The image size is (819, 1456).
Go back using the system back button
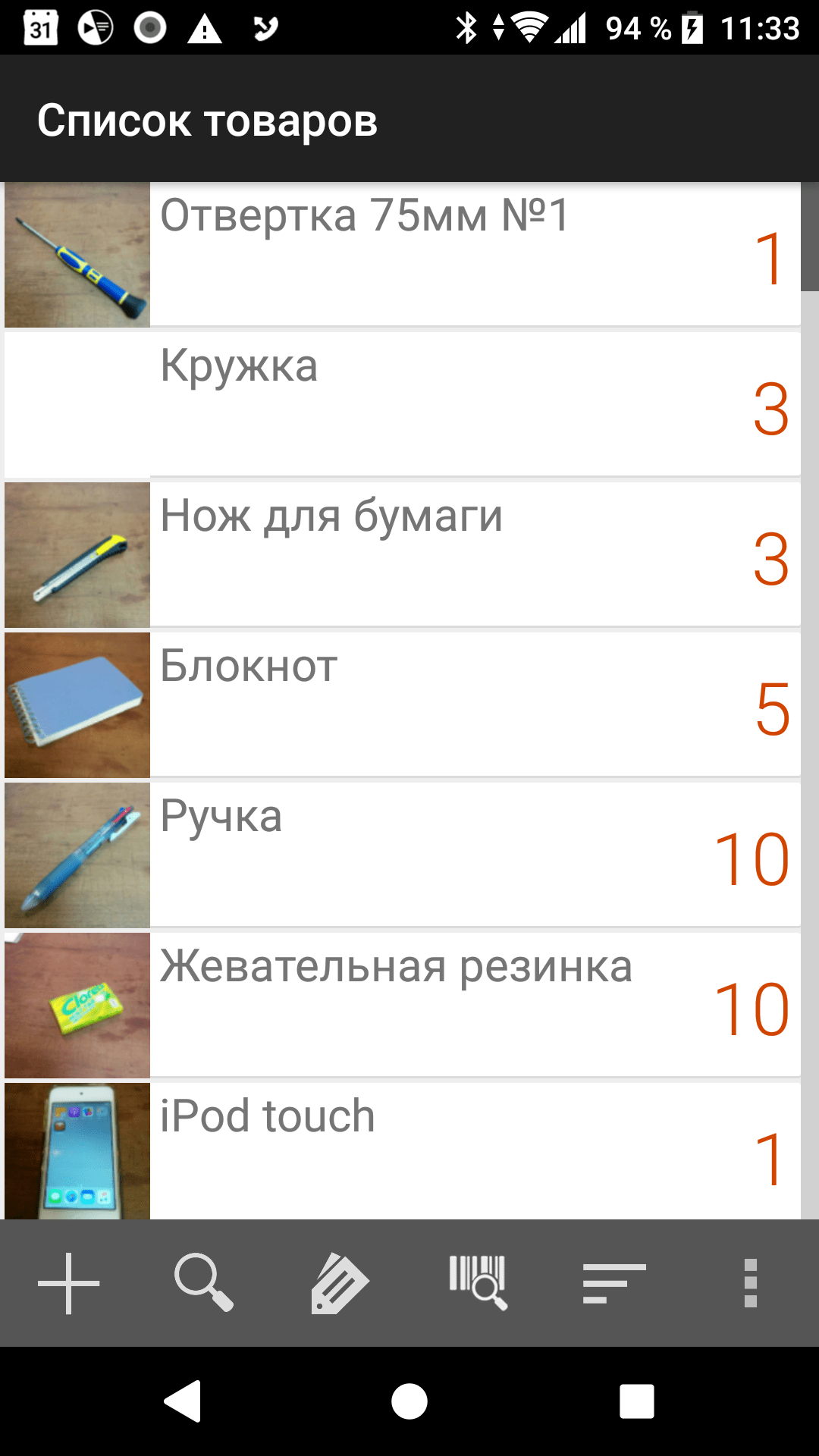click(183, 1401)
